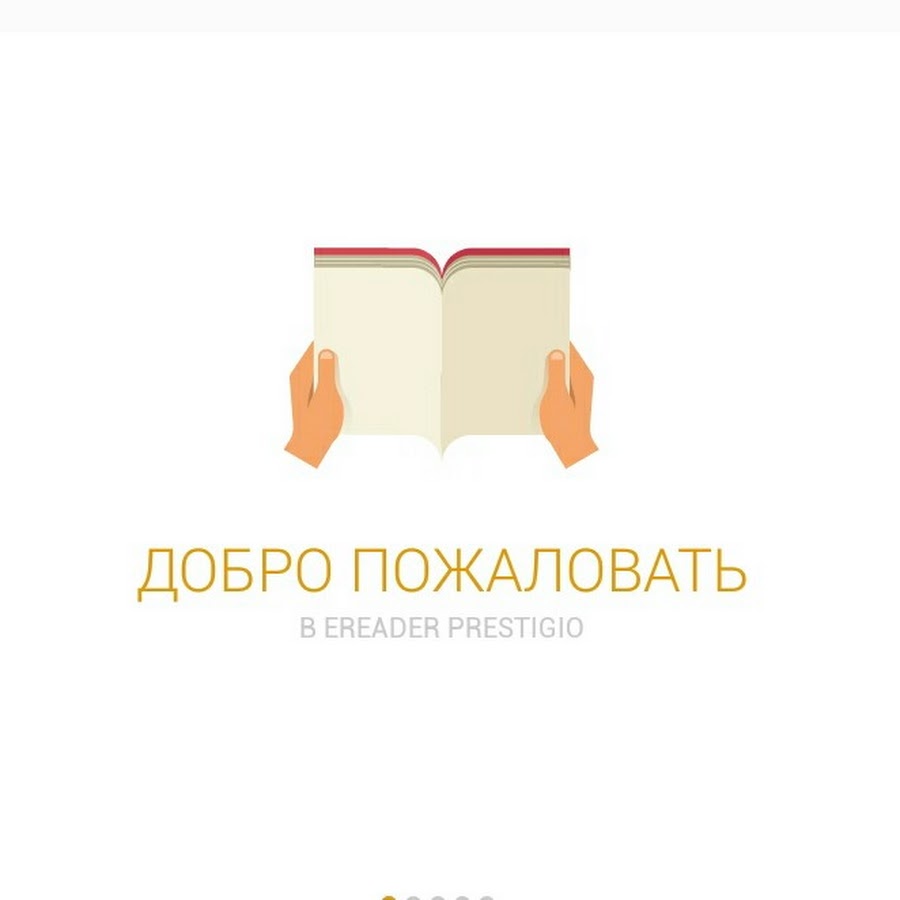The height and width of the screenshot is (900, 900).
Task: Jump to the second onboarding page dot
Action: 413,897
